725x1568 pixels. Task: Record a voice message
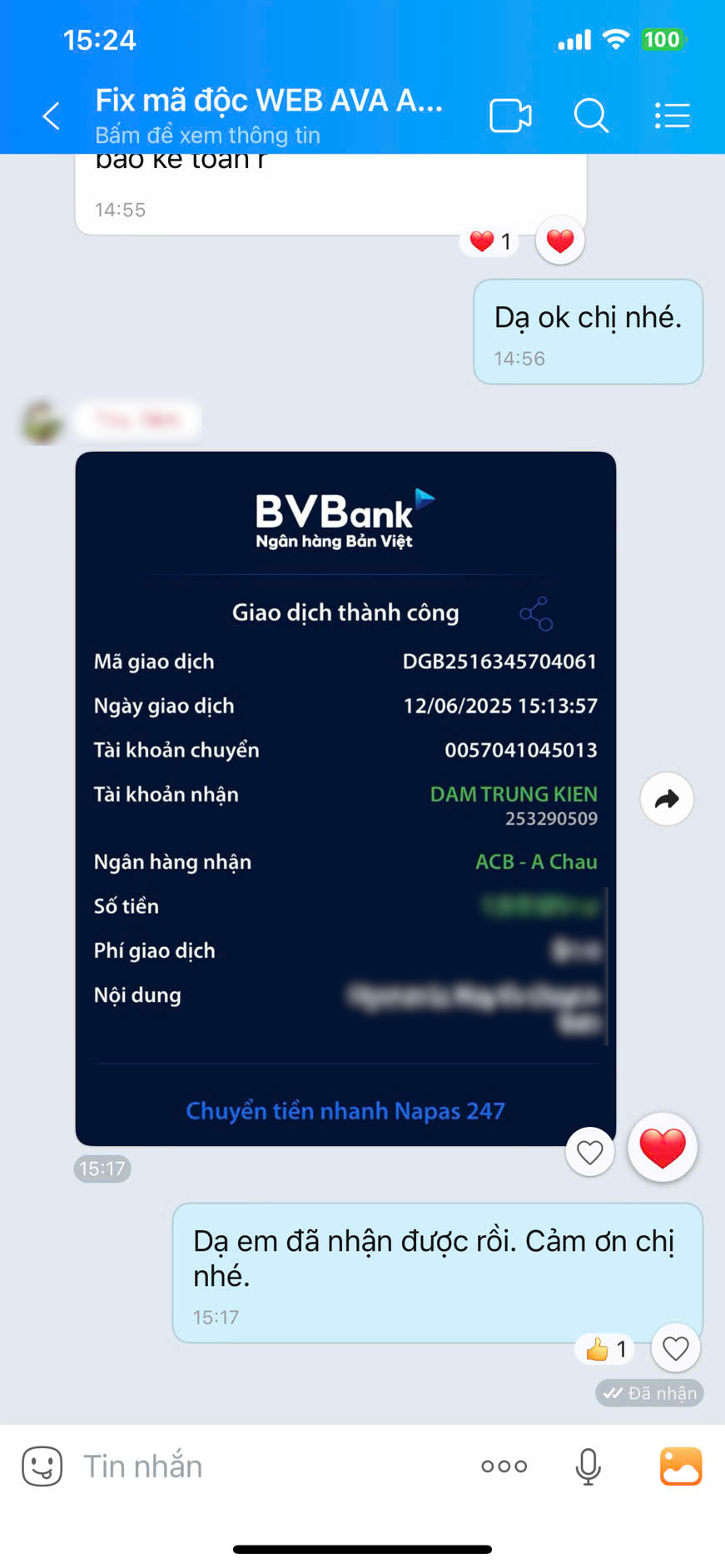(588, 1466)
